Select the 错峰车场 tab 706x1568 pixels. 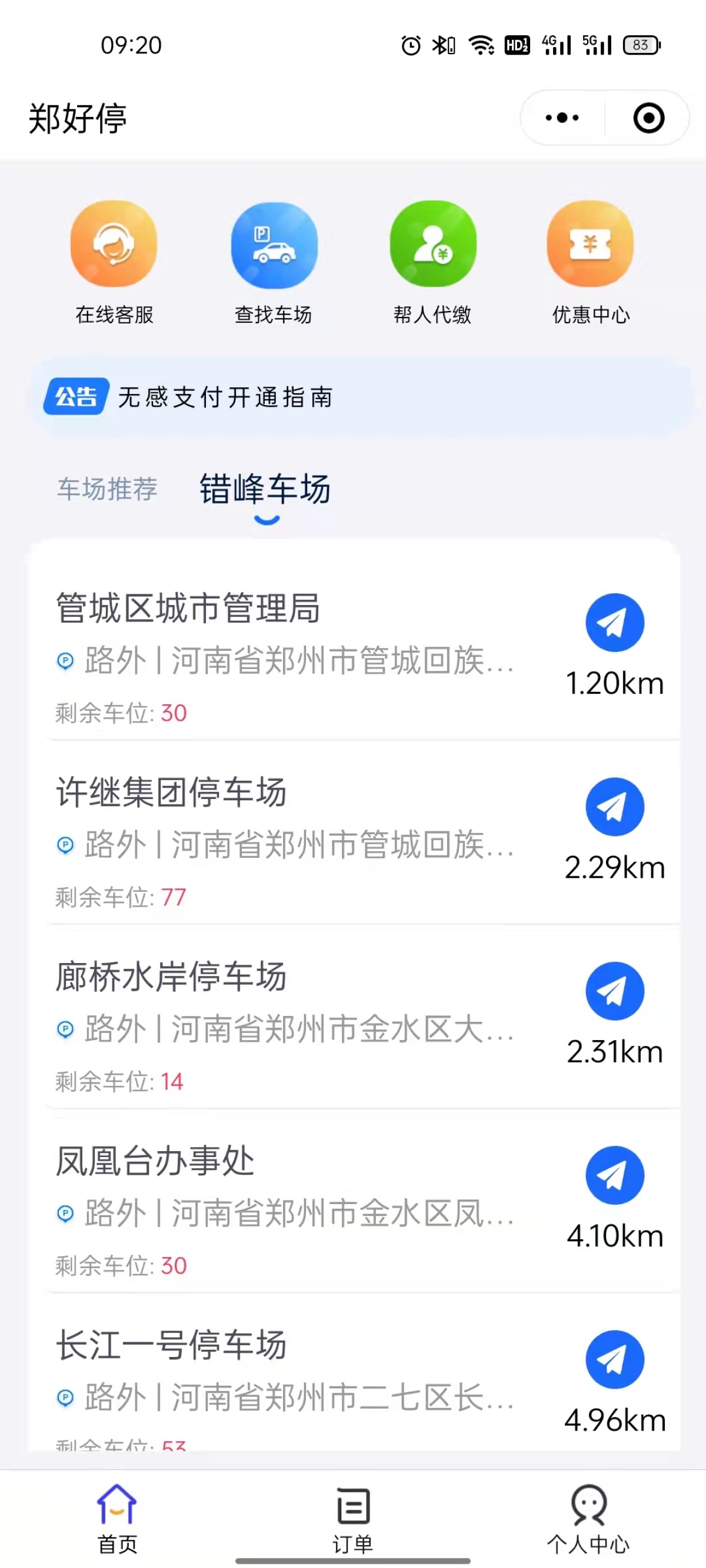[265, 489]
